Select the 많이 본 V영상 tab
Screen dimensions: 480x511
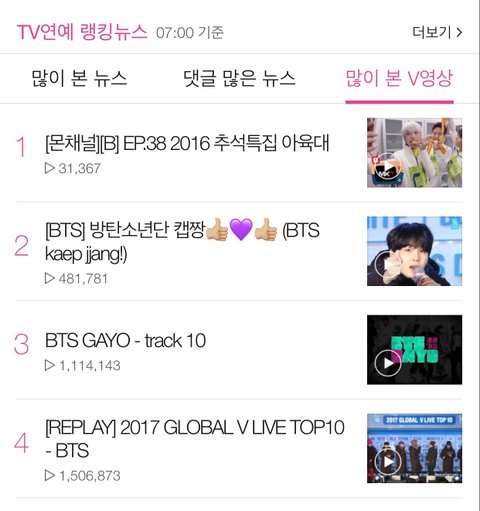[x=399, y=78]
